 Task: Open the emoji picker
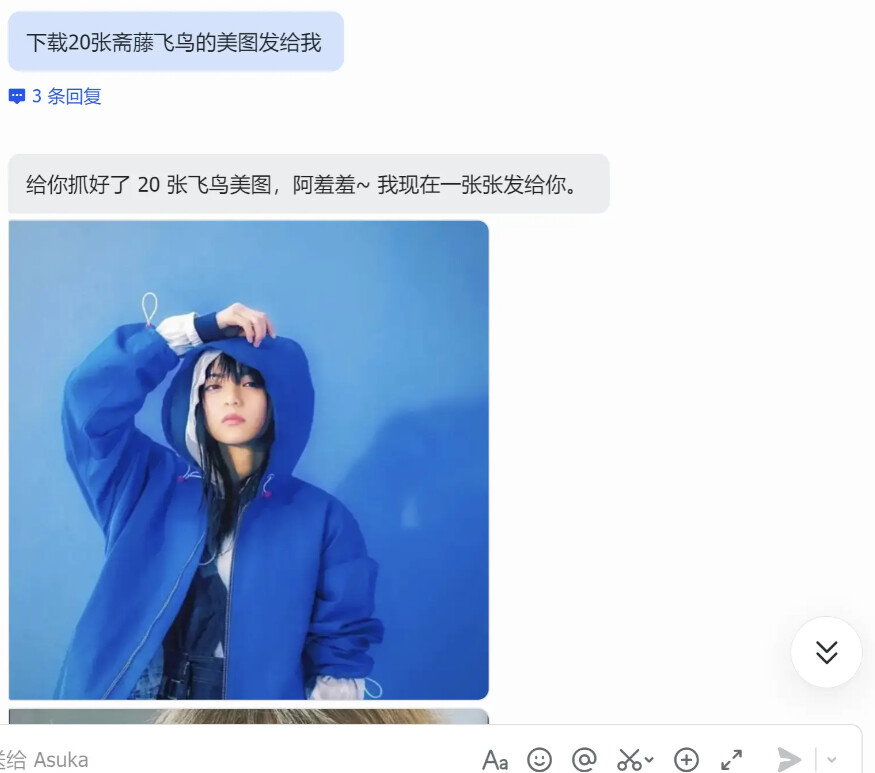[x=539, y=760]
